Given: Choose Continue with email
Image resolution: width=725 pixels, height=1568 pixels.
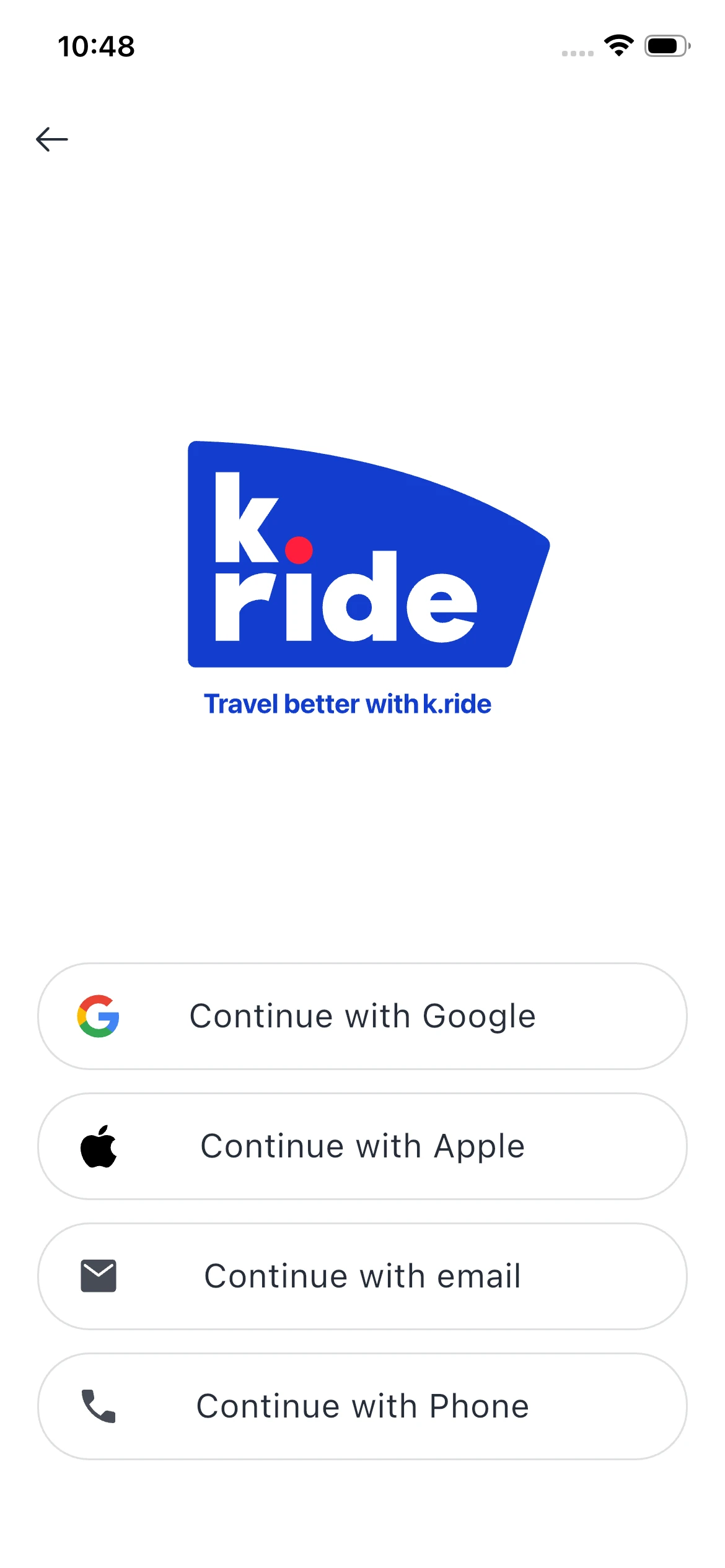Looking at the screenshot, I should 362,1276.
